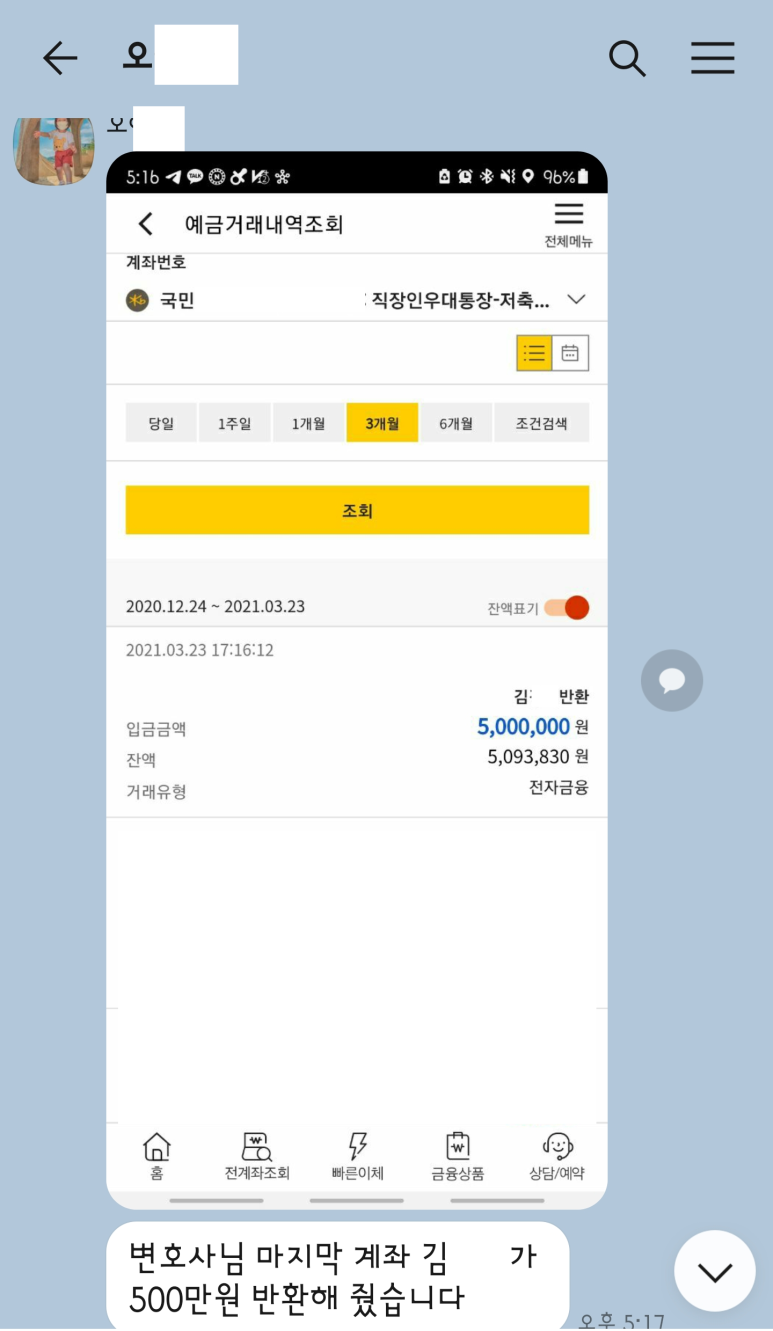The height and width of the screenshot is (1331, 773).
Task: Search within this conversation
Action: 627,59
